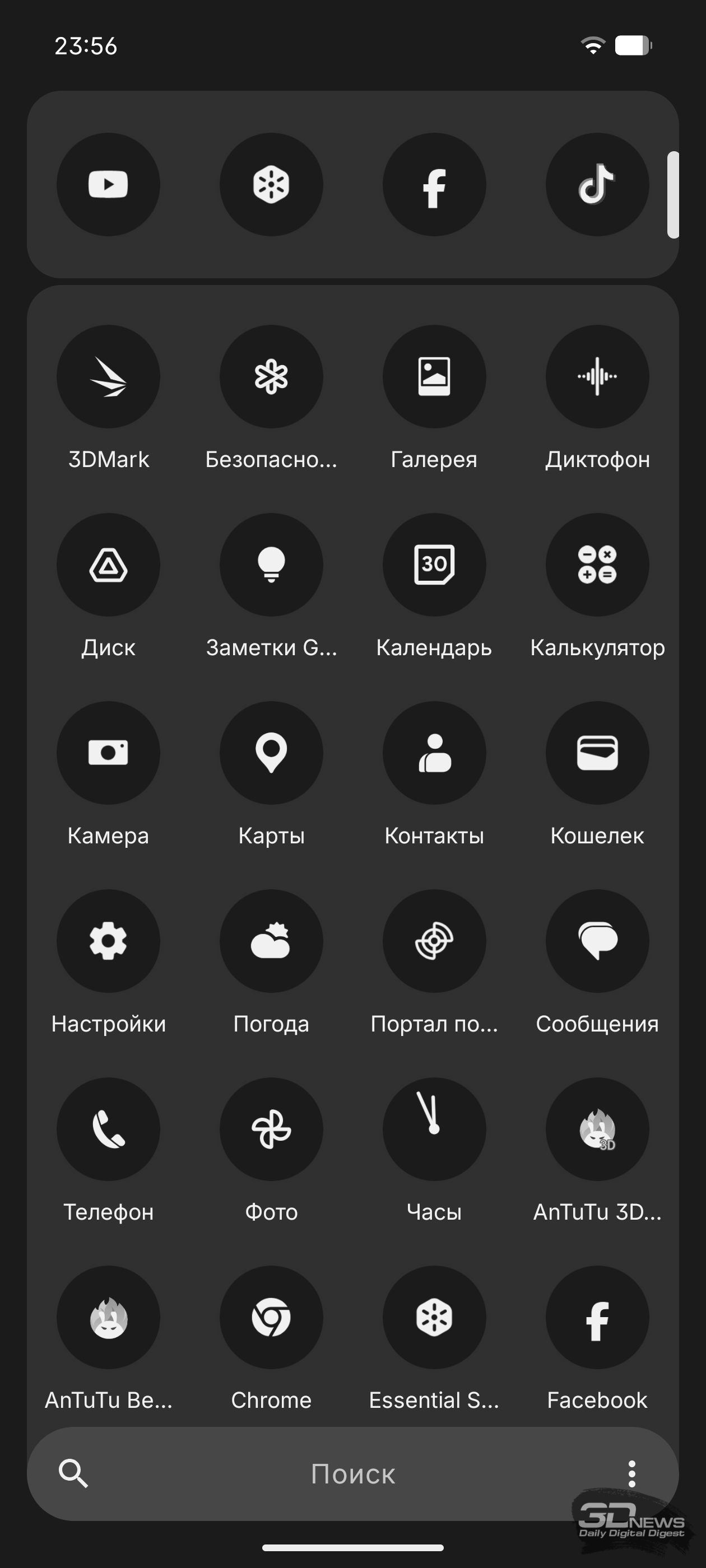Open Google Диск
The width and height of the screenshot is (706, 1568).
point(109,565)
